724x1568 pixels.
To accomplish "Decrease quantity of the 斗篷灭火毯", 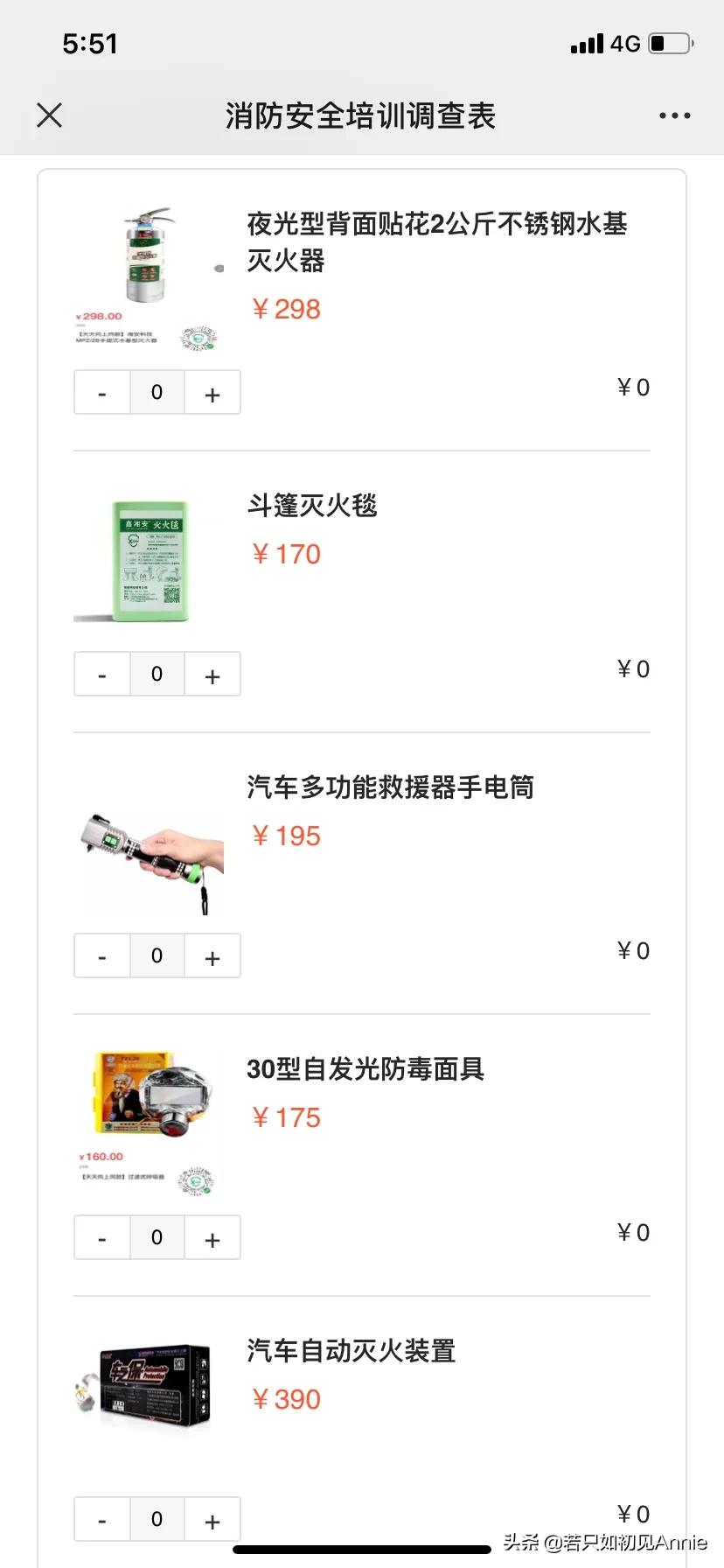I will (101, 674).
